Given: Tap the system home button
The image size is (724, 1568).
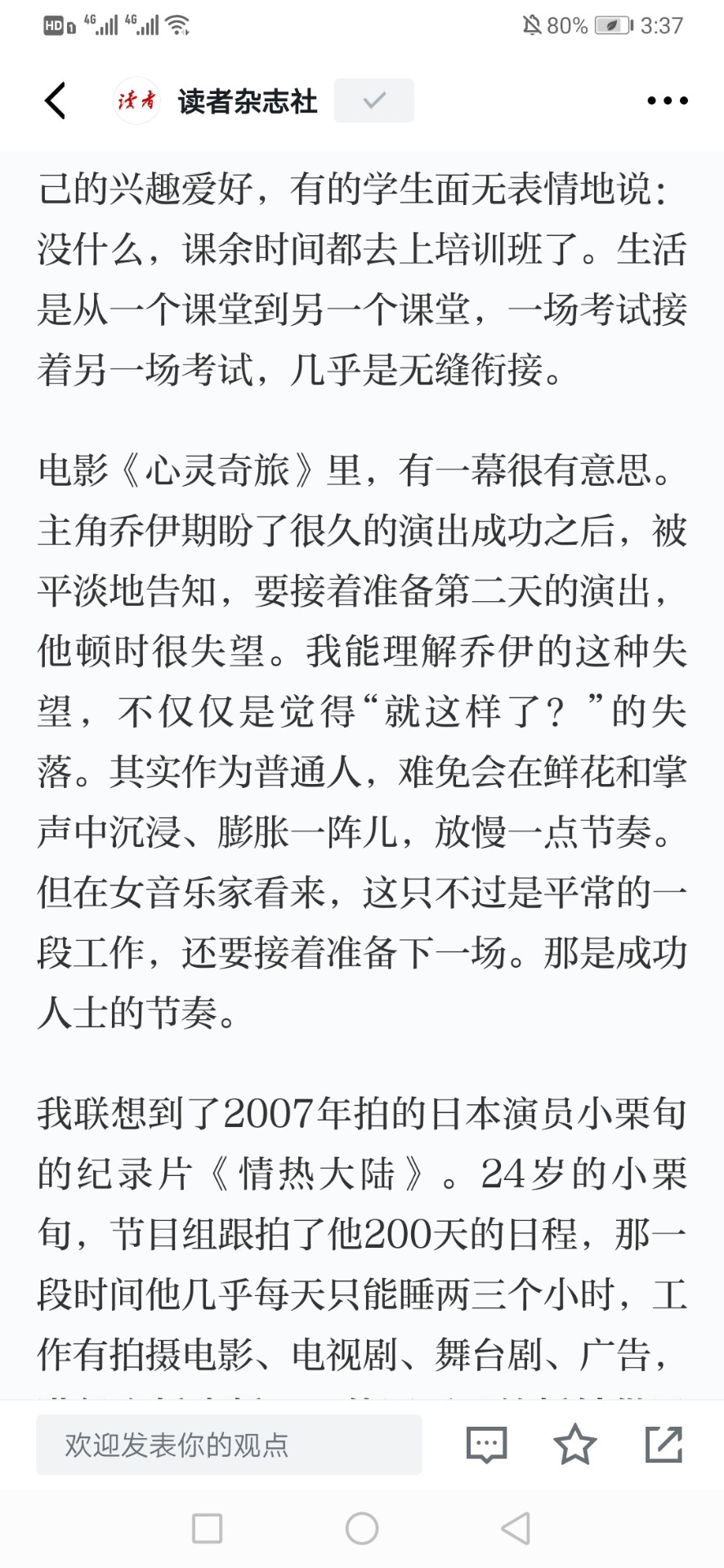Looking at the screenshot, I should [362, 1528].
